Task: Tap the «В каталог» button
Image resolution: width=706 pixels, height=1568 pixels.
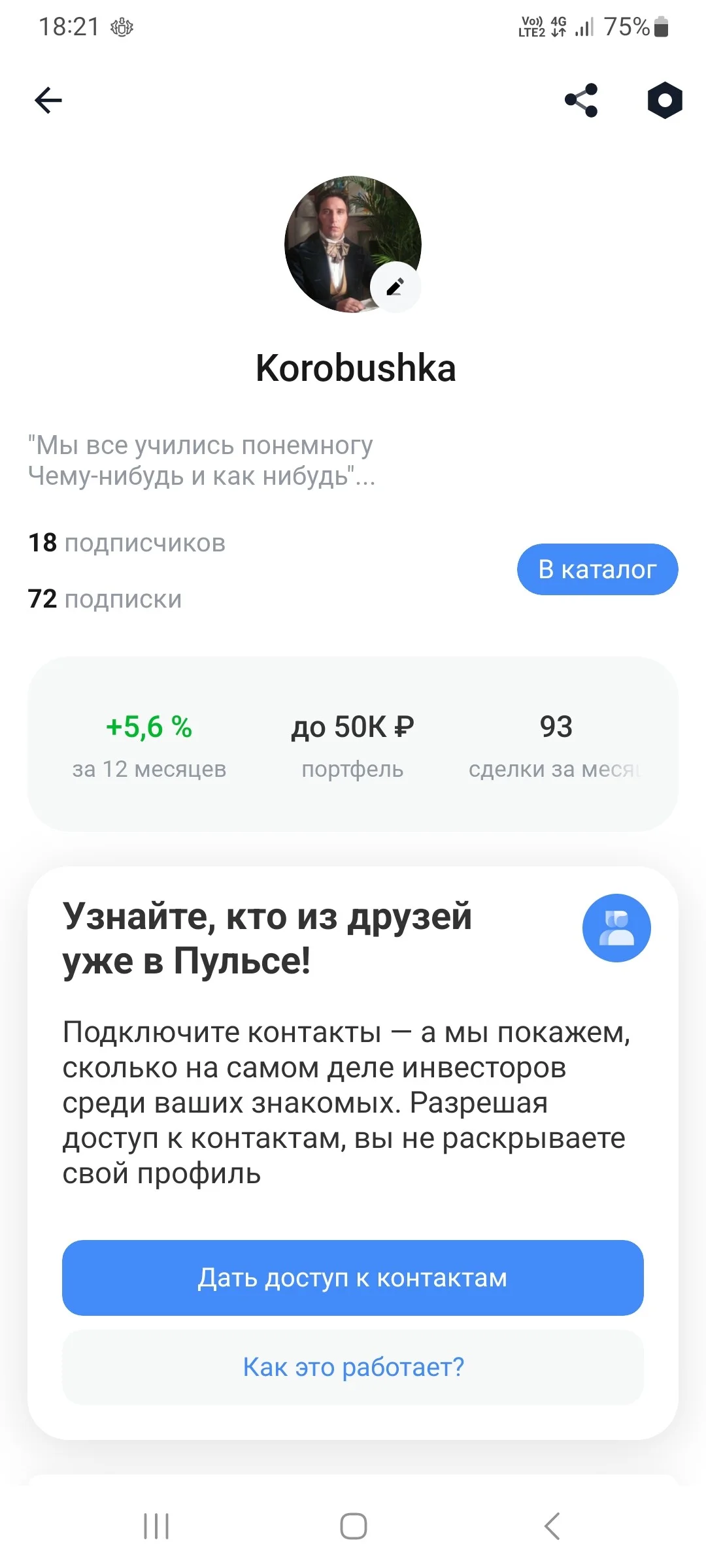Action: 597,569
